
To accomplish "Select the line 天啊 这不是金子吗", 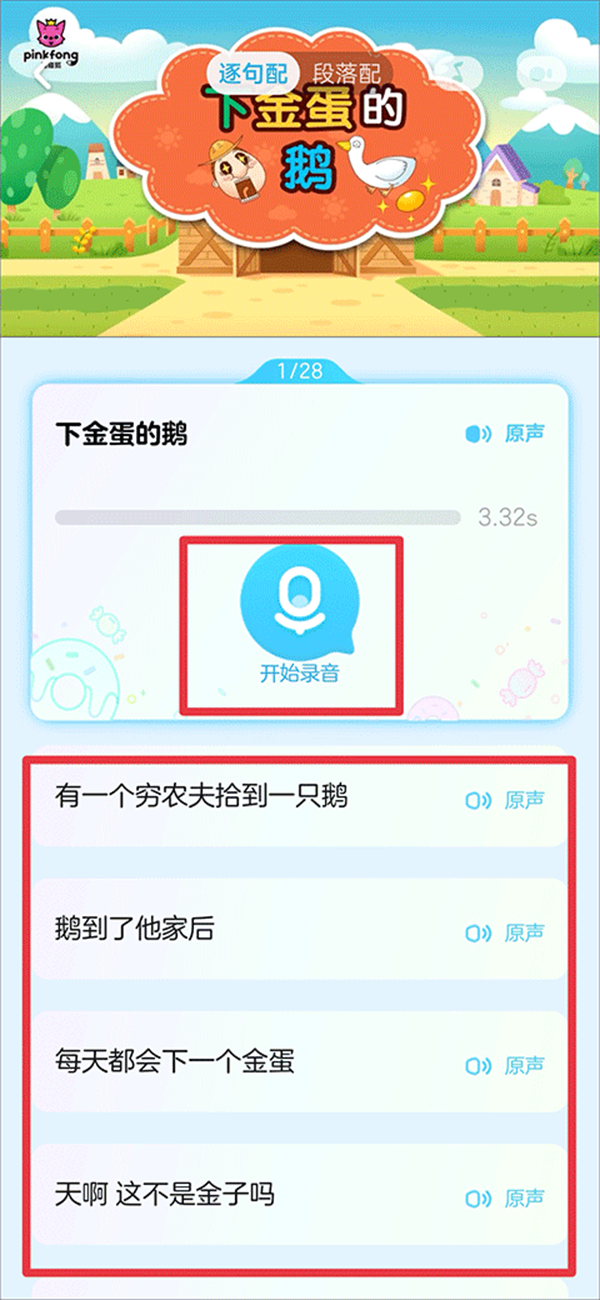I will pyautogui.click(x=165, y=1194).
